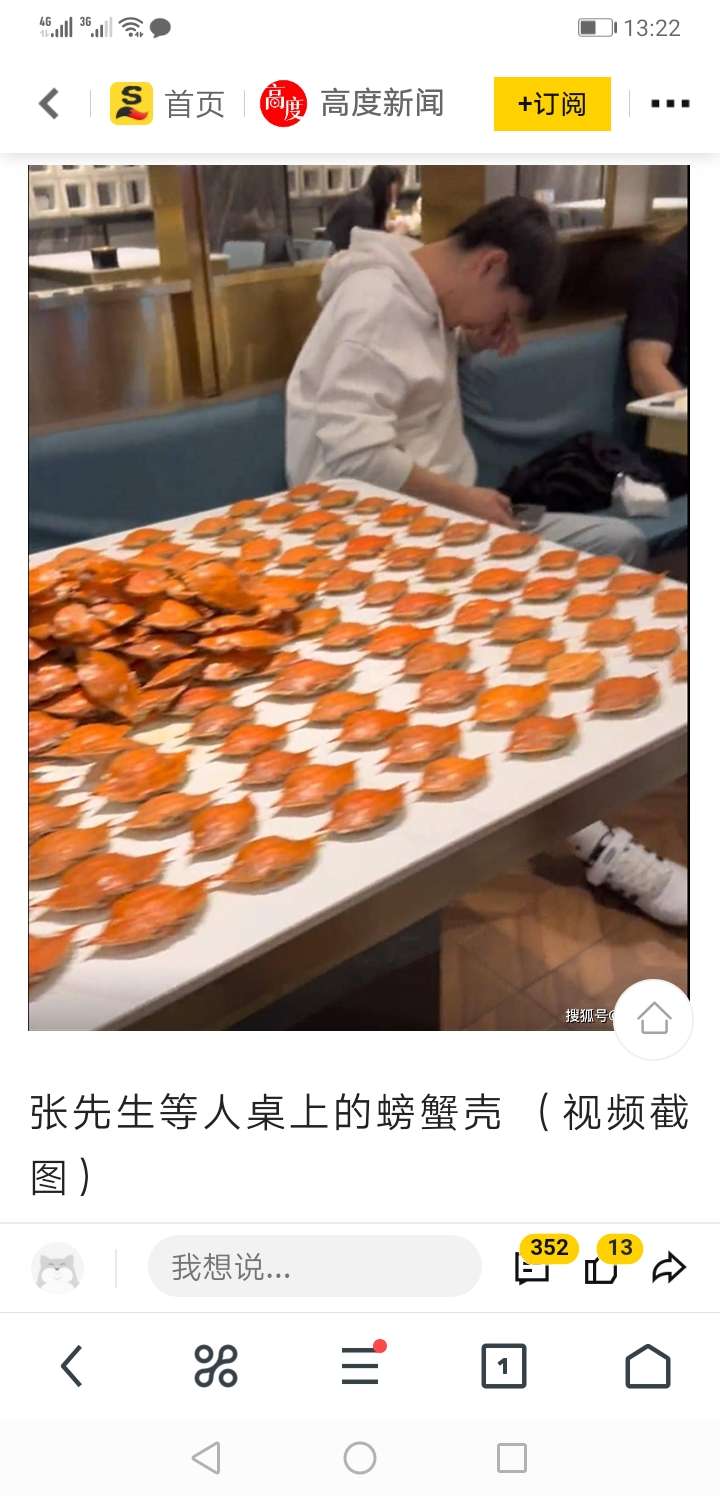The image size is (720, 1496).
Task: Go to the browser home page
Action: [x=648, y=1366]
